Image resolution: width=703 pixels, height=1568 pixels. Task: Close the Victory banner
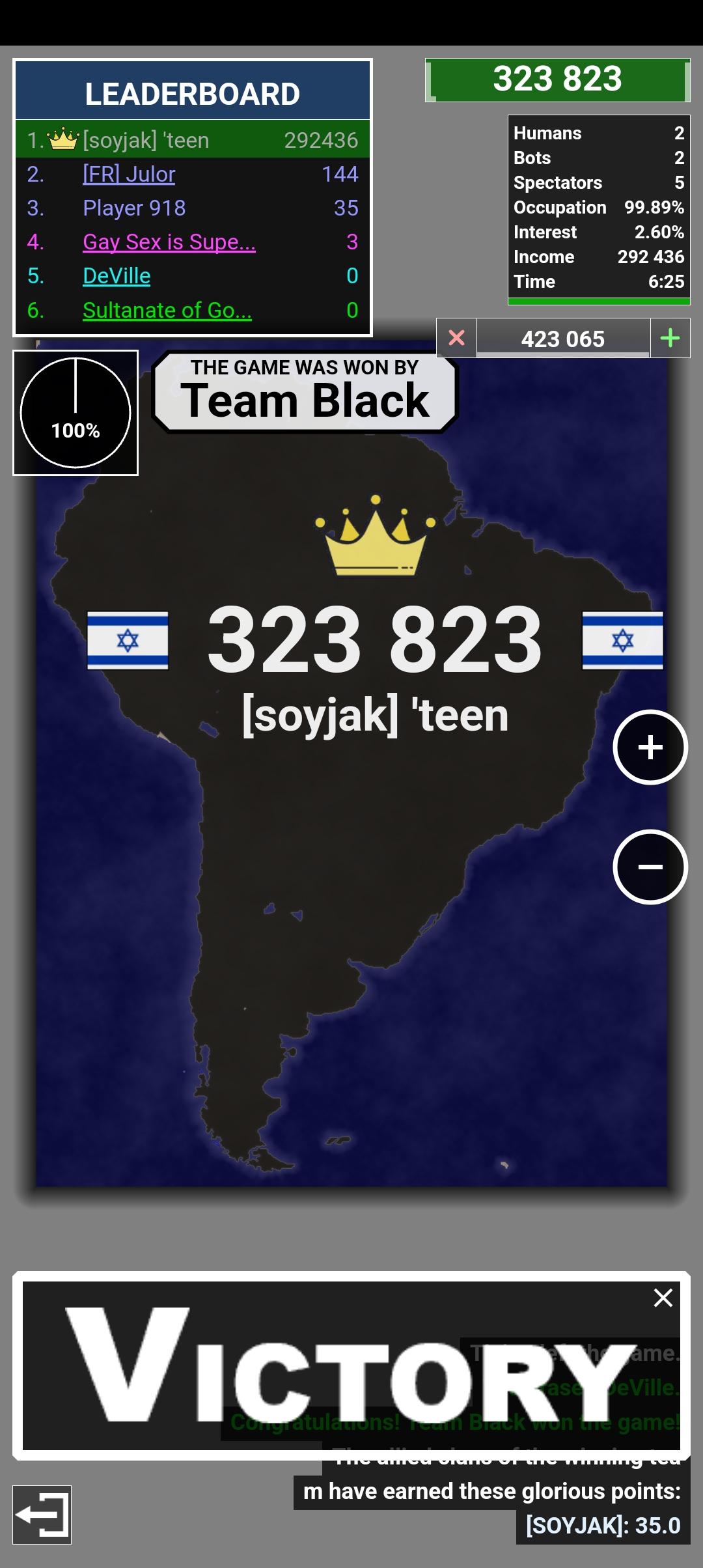[x=663, y=1298]
